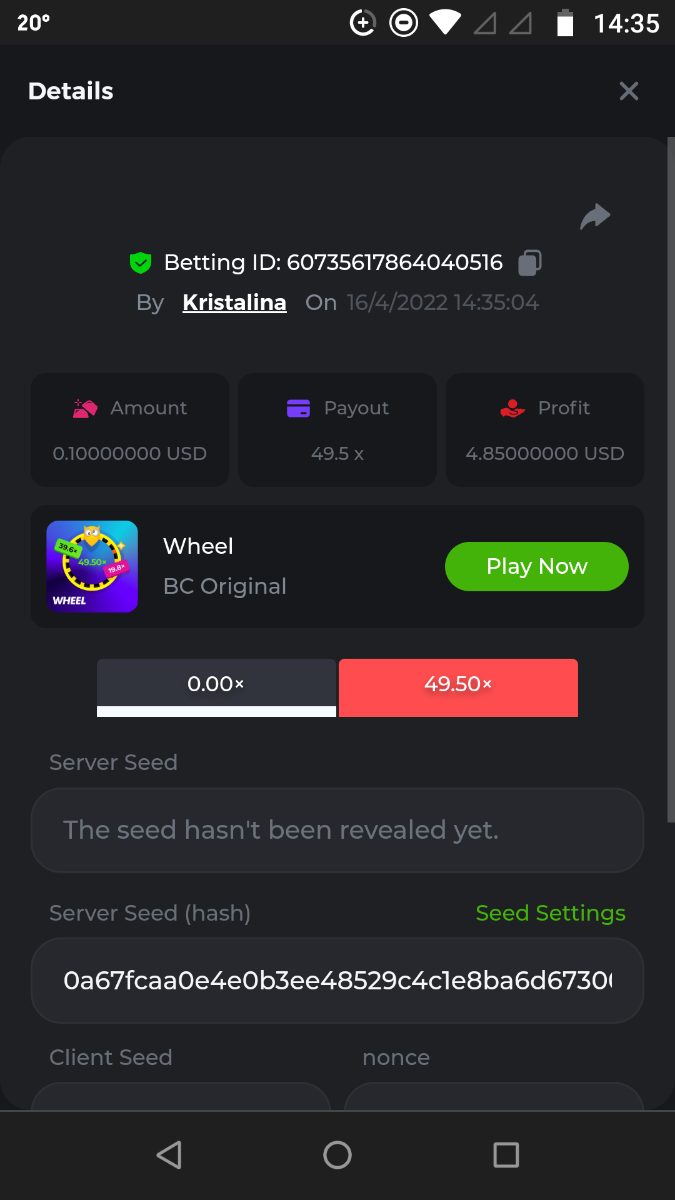
Task: Open Kristalina's profile
Action: click(234, 302)
